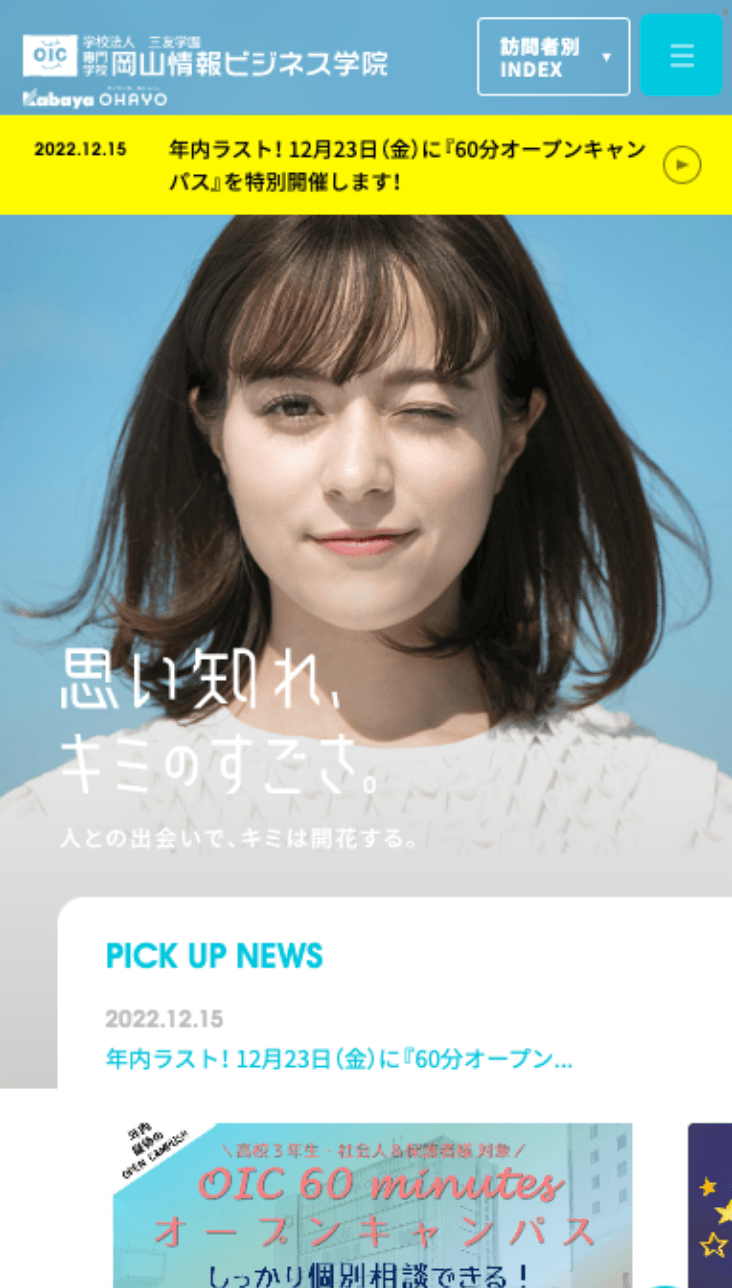Screen dimensions: 732x1288
Task: Open the OIC 60 minutes オープンキャンパス banner
Action: pyautogui.click(x=372, y=1205)
